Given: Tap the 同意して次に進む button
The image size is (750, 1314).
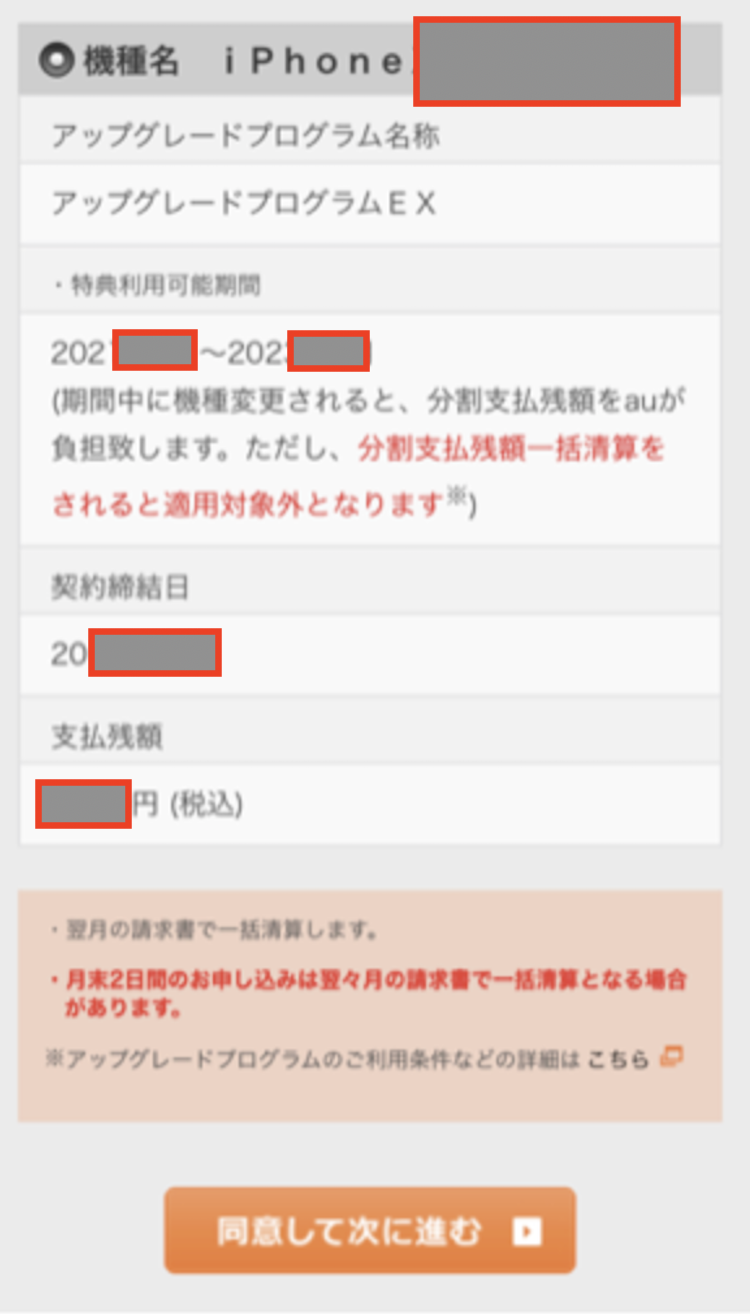Looking at the screenshot, I should point(370,1230).
